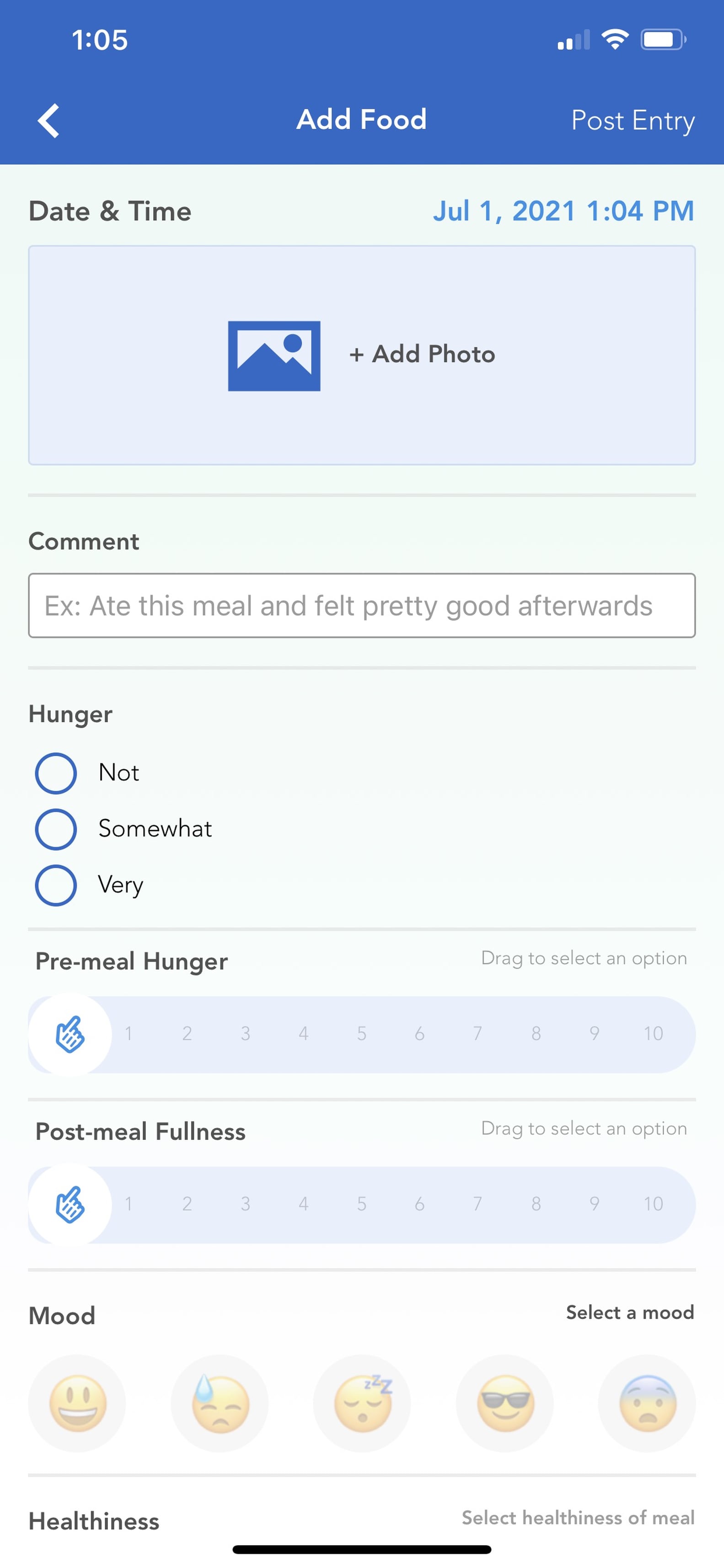Tap Select a mood label
Image resolution: width=724 pixels, height=1568 pixels.
click(x=630, y=1313)
